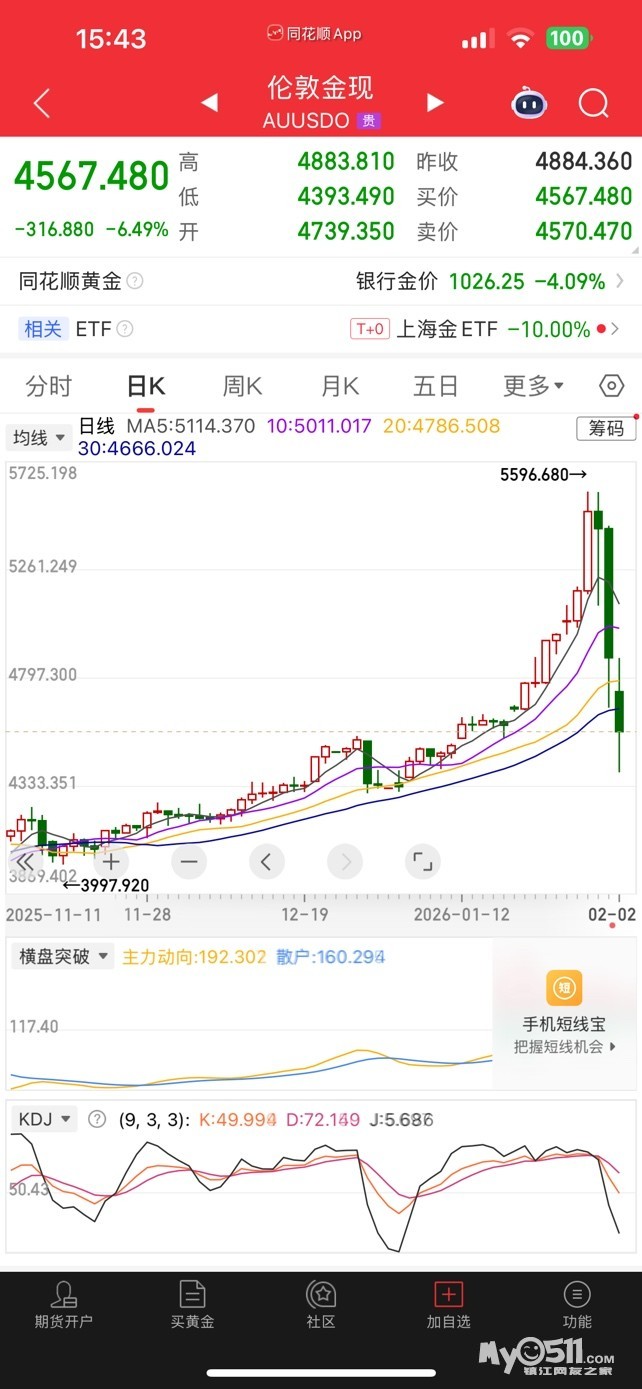Expand the chart to full screen
This screenshot has height=1389, width=642.
(x=422, y=861)
